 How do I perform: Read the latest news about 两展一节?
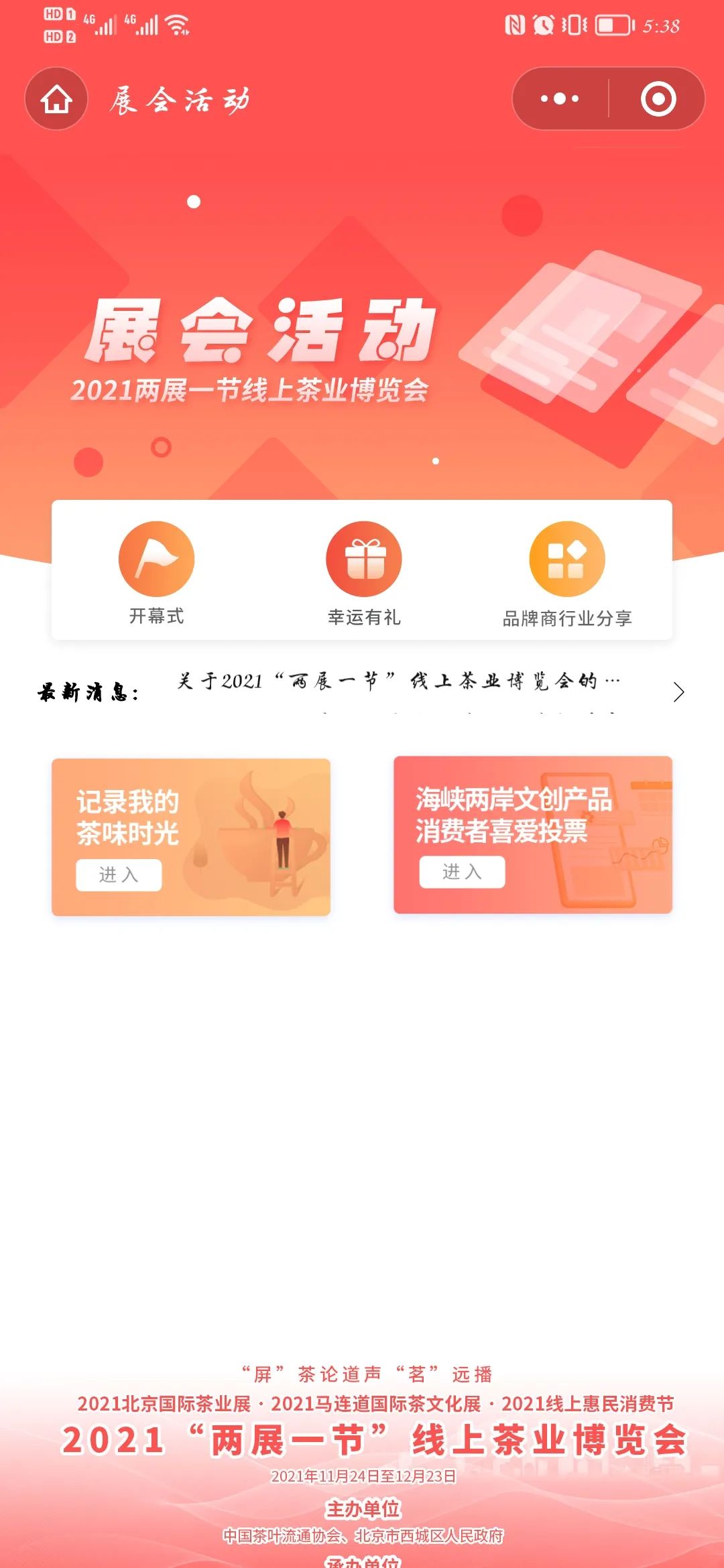[399, 682]
